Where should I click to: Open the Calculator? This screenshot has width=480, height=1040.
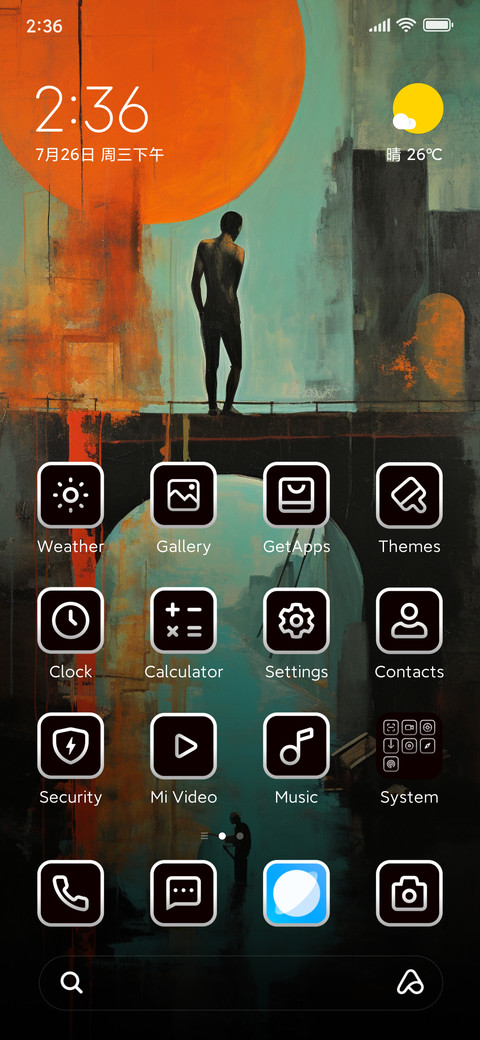[184, 621]
